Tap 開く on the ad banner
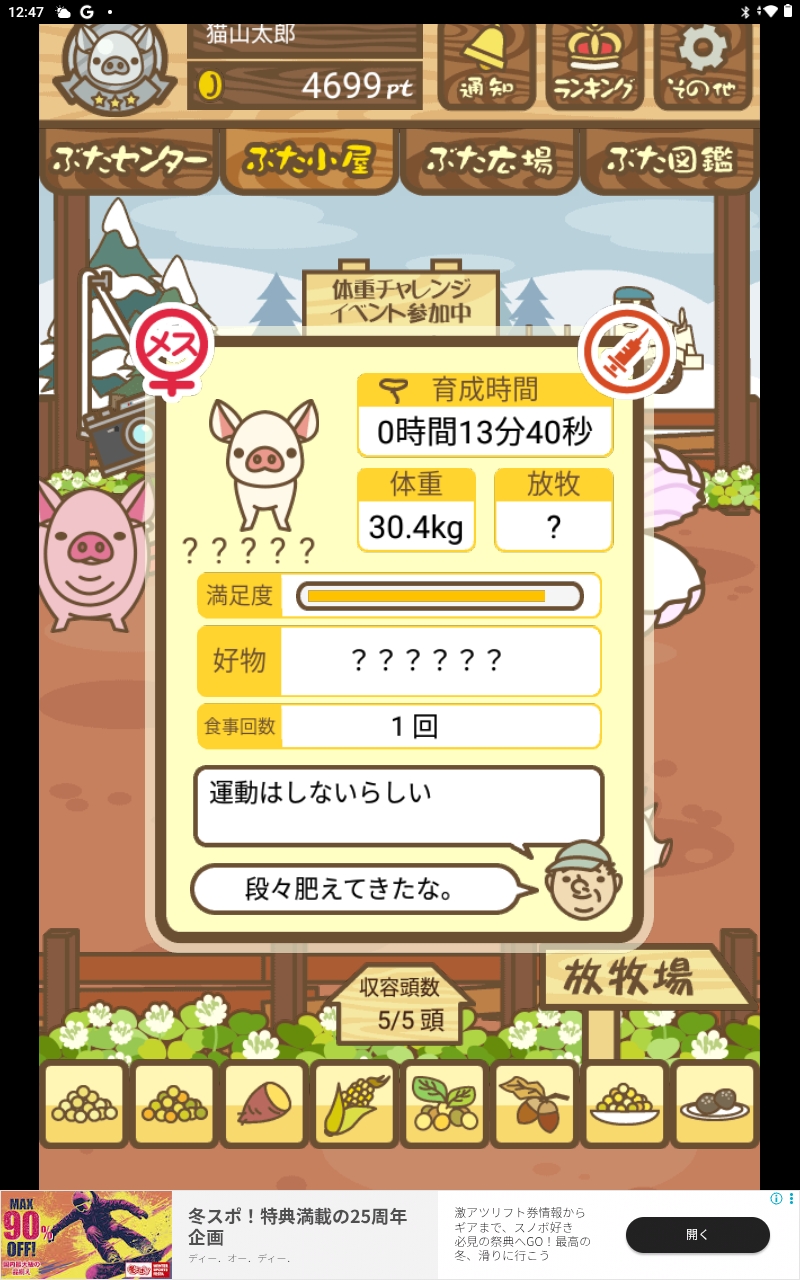800x1280 pixels. pos(698,1235)
